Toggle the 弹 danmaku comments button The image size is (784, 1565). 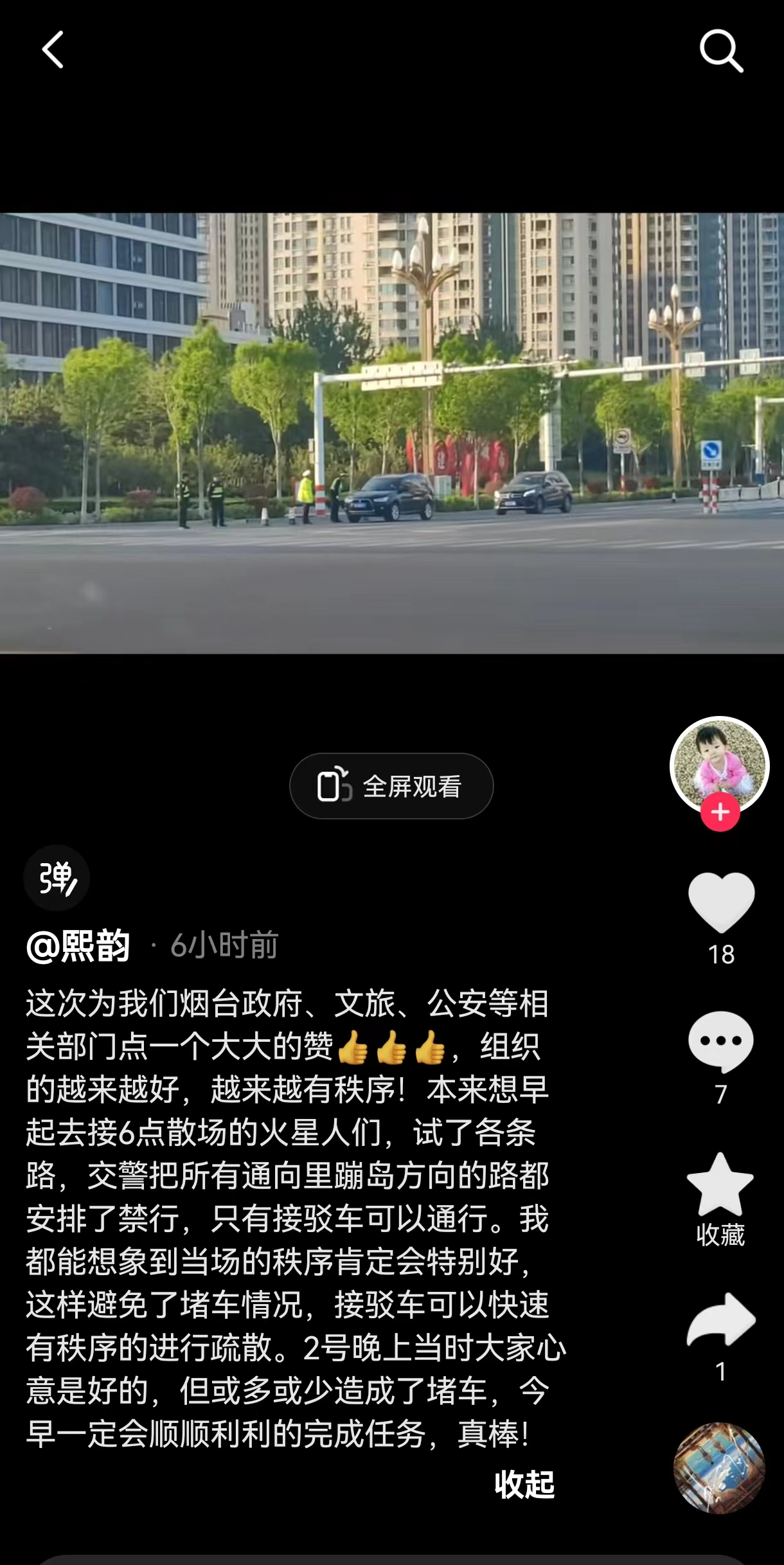pos(57,878)
